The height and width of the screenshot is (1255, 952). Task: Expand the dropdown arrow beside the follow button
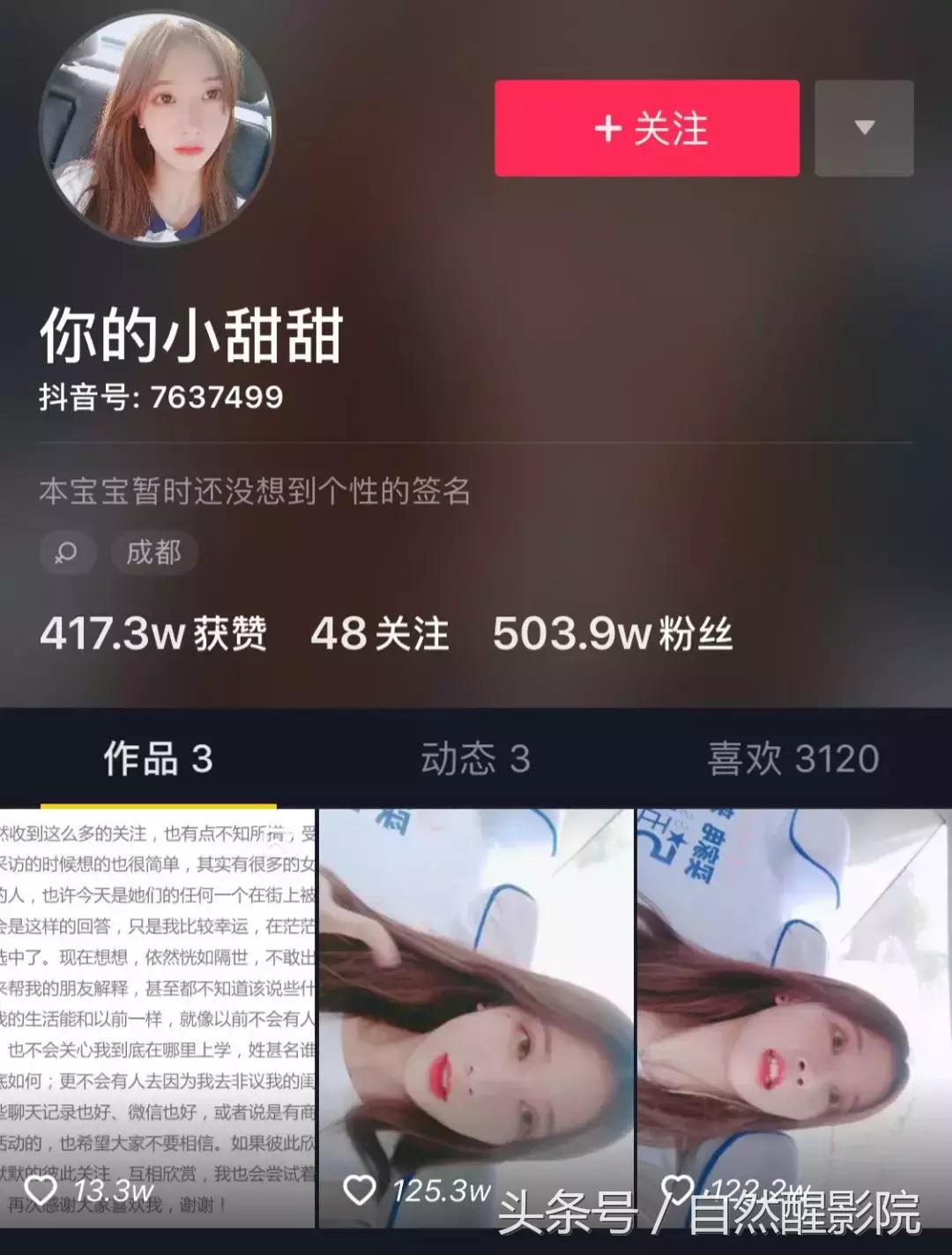[x=863, y=128]
